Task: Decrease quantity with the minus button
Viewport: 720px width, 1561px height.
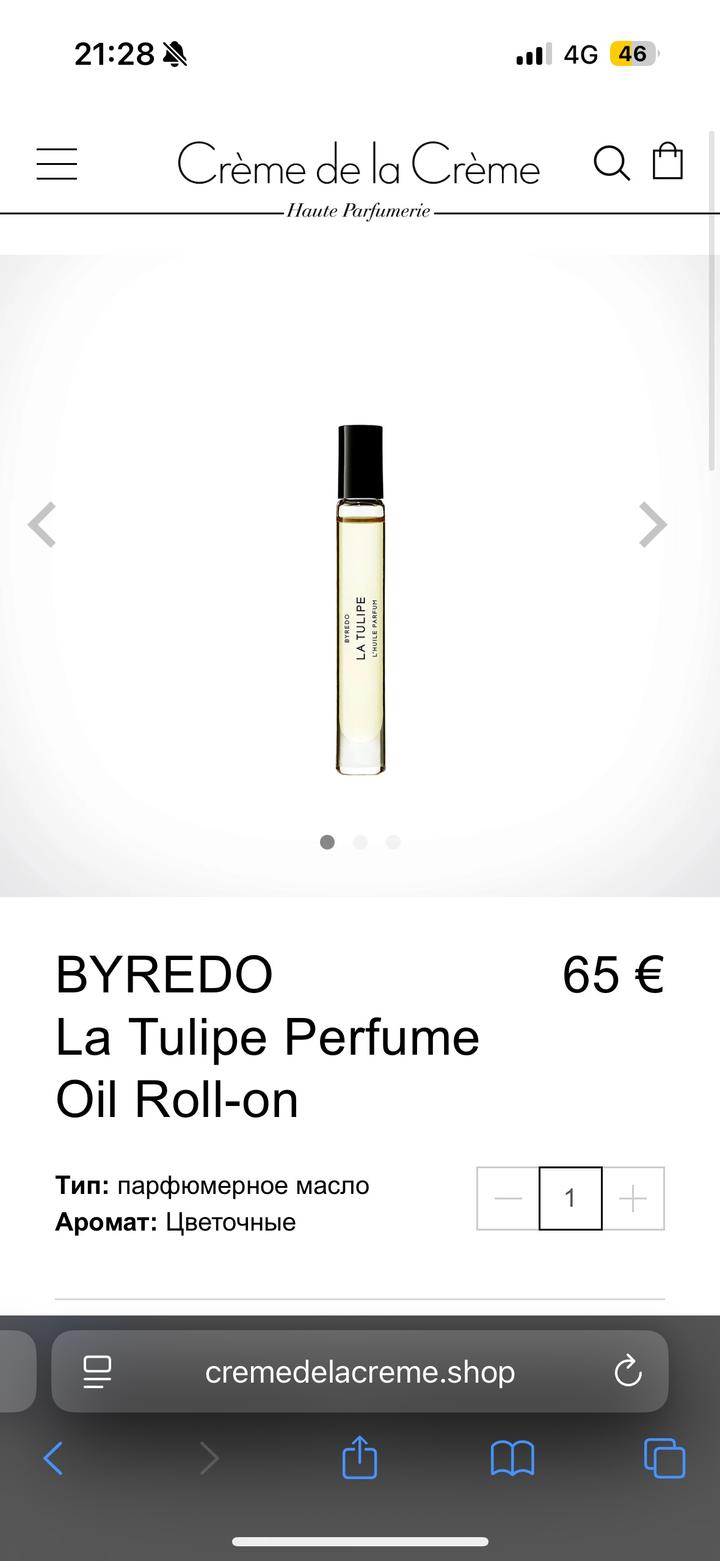Action: 508,1198
